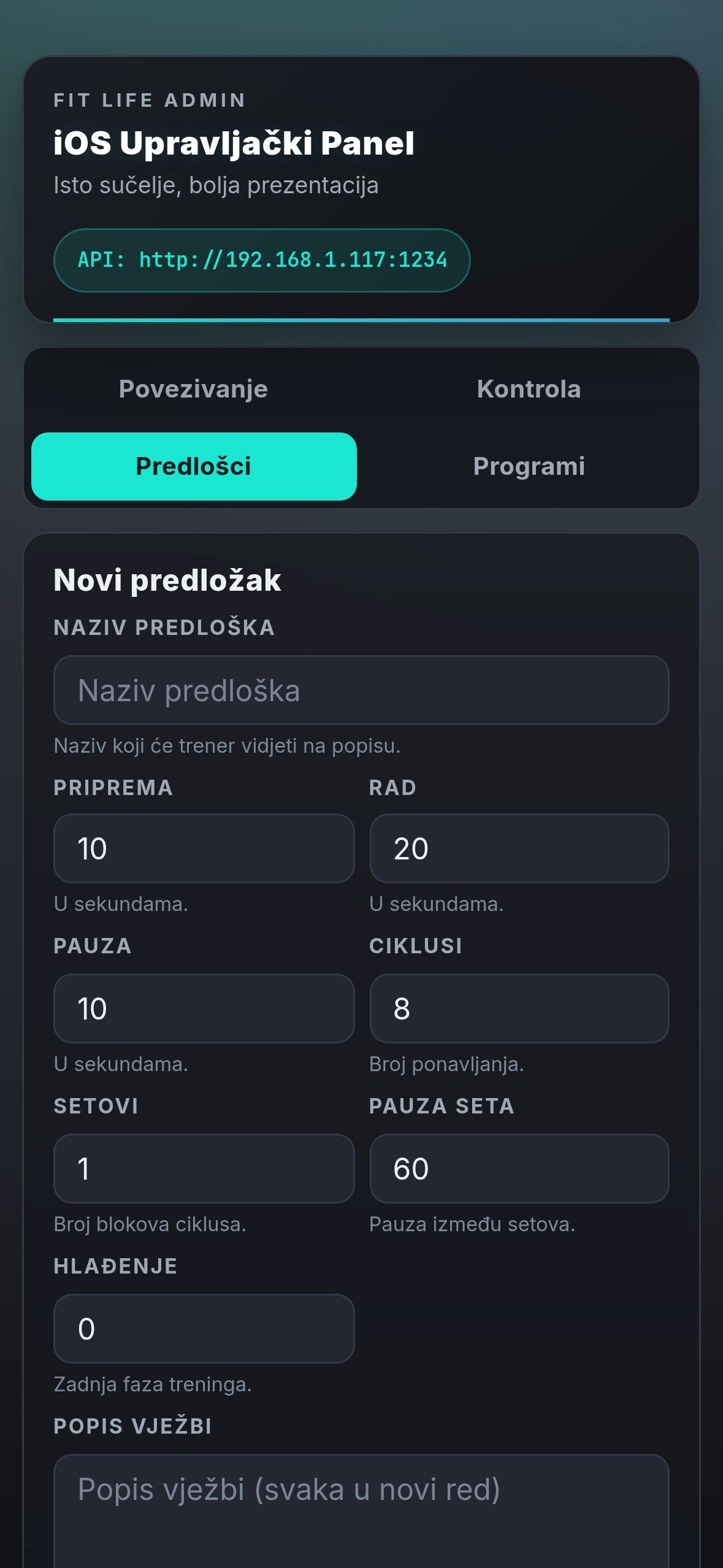The height and width of the screenshot is (1568, 723).
Task: Select the Predlošci tab
Action: point(194,466)
